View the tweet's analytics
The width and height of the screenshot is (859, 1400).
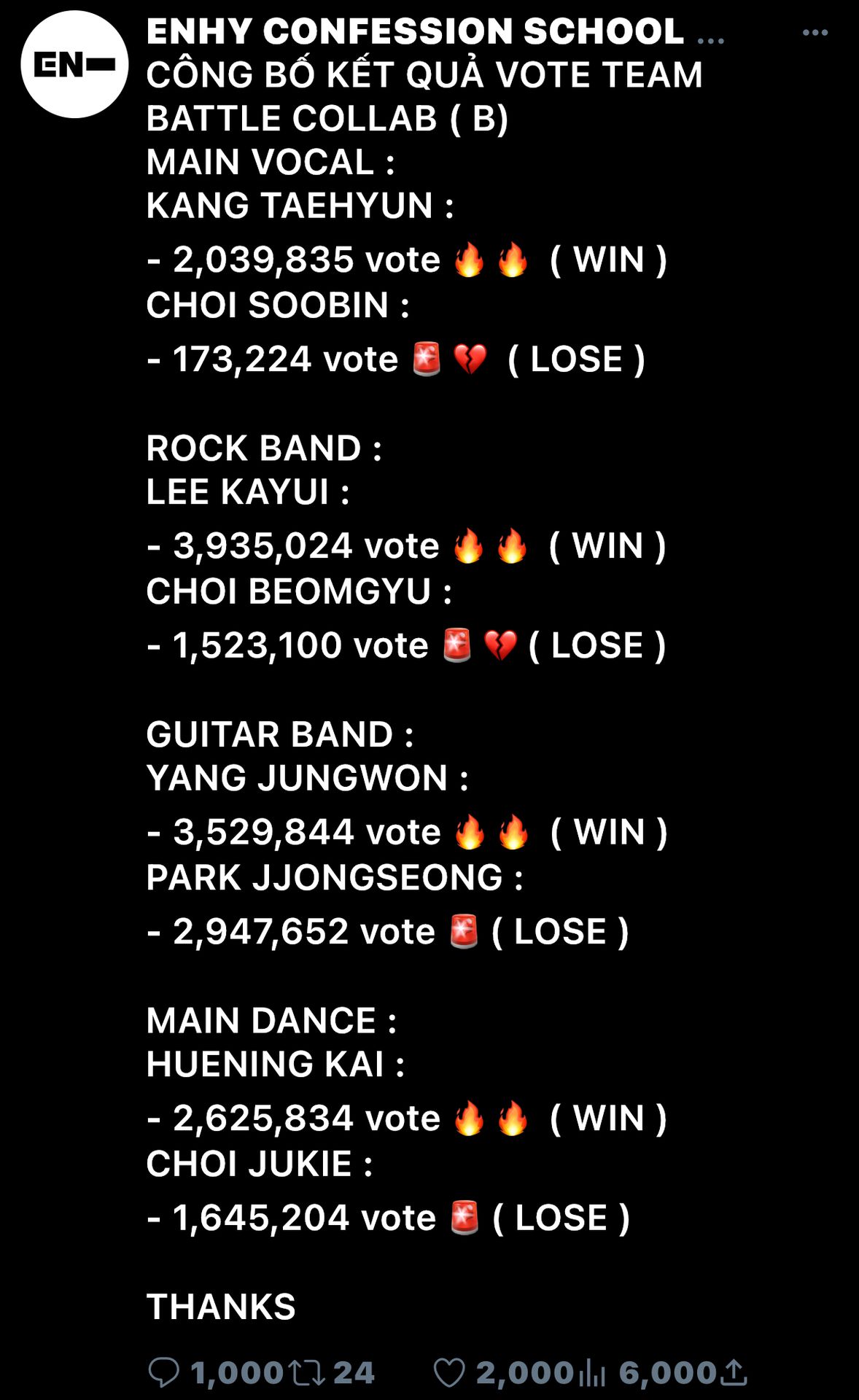pos(592,1374)
